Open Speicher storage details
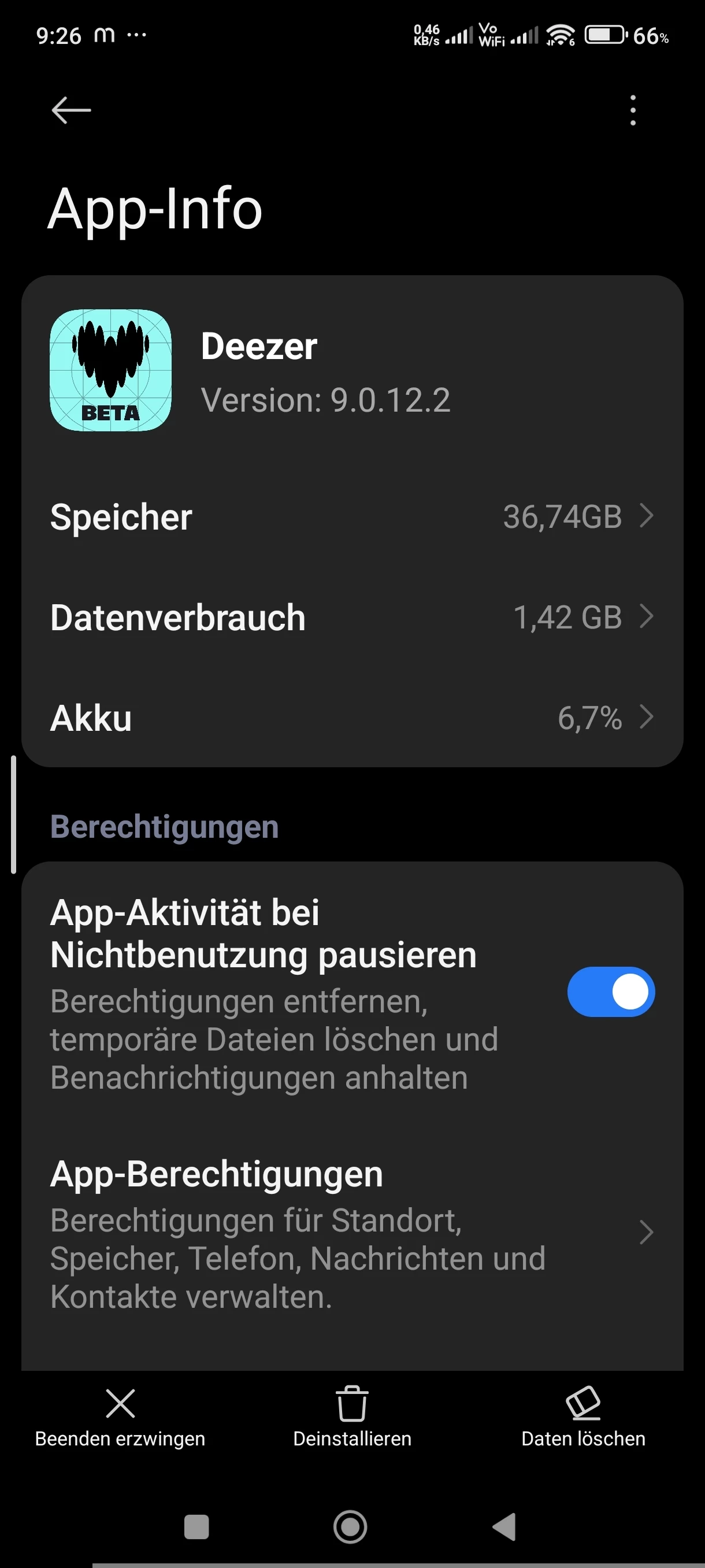This screenshot has width=705, height=1568. (351, 517)
